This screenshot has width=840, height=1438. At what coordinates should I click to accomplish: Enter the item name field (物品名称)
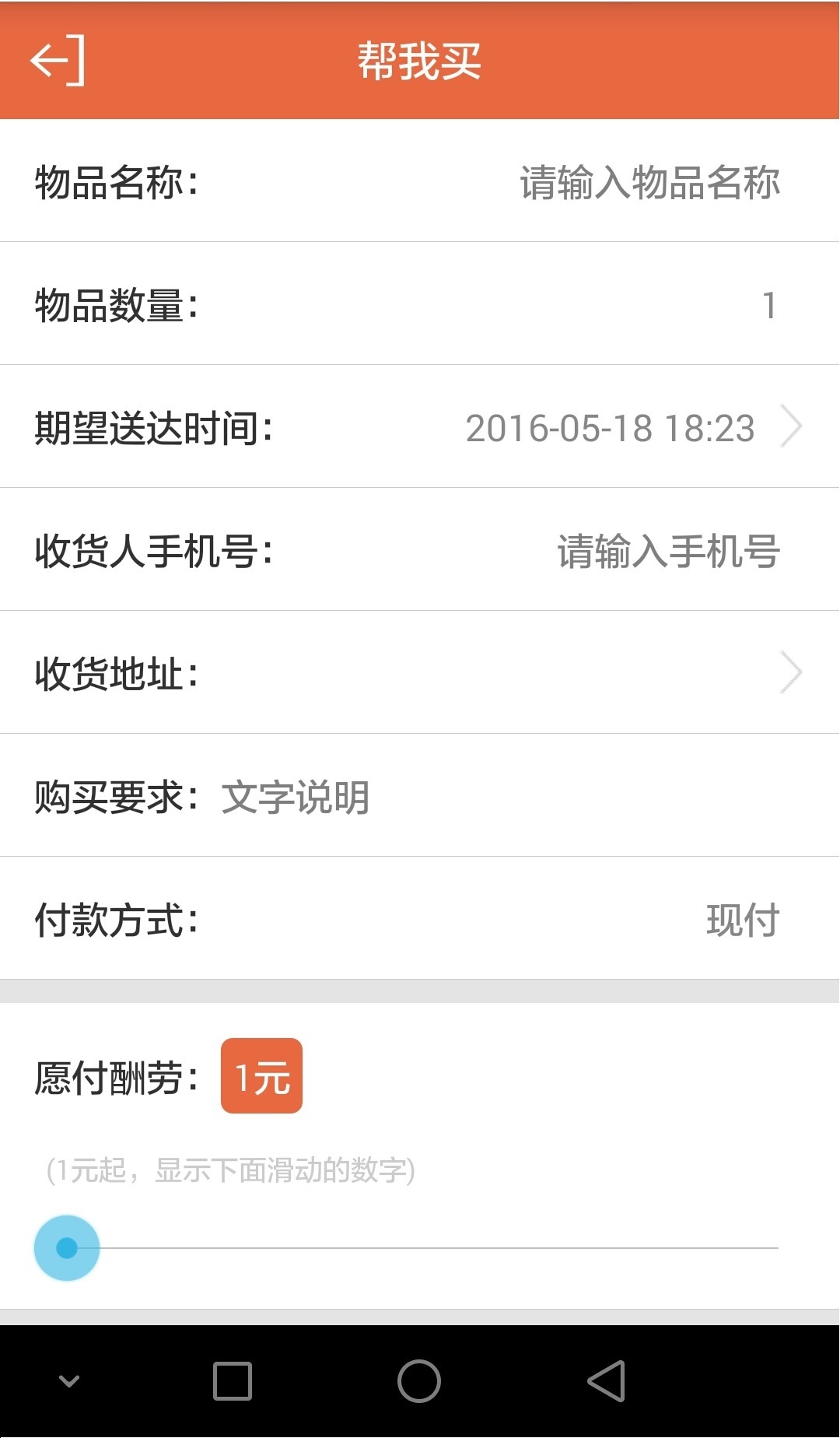(649, 182)
